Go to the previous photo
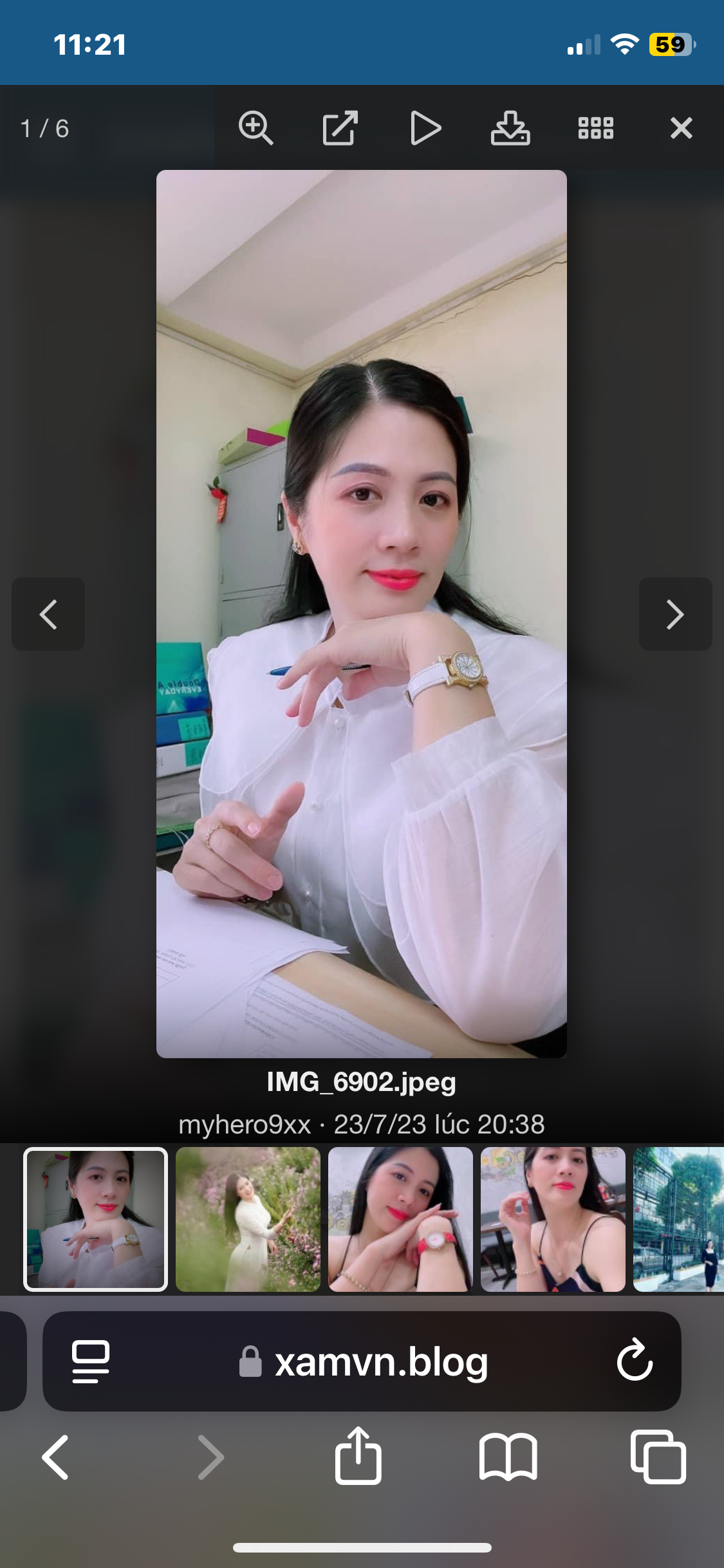This screenshot has height=1568, width=724. point(48,614)
